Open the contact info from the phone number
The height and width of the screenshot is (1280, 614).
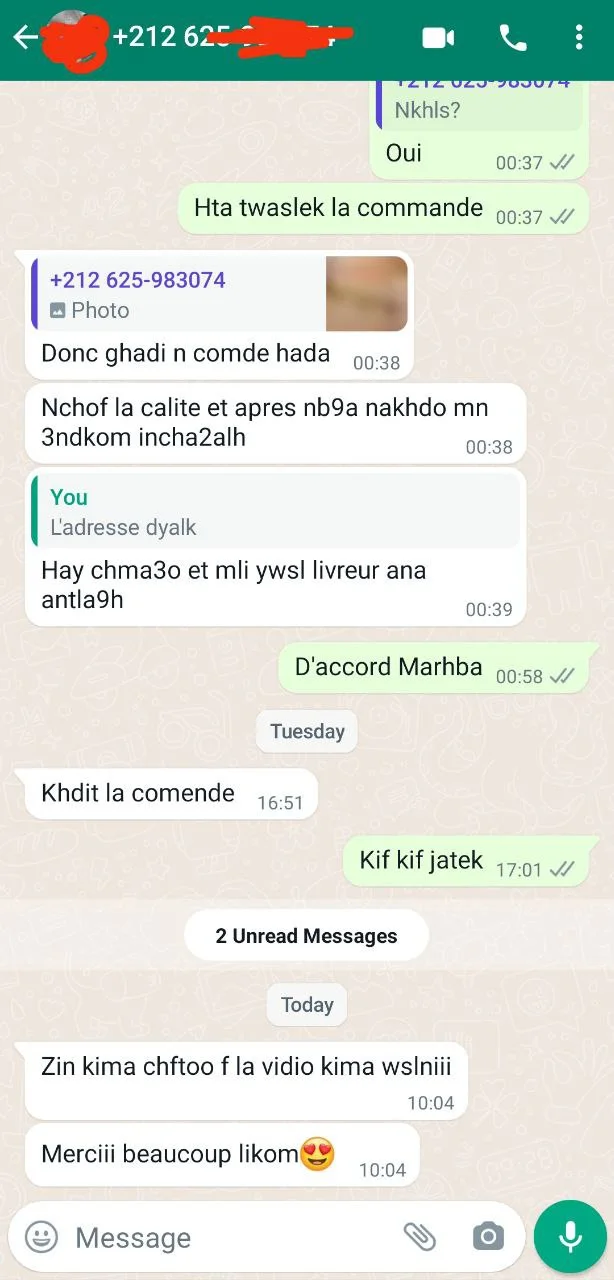[230, 38]
